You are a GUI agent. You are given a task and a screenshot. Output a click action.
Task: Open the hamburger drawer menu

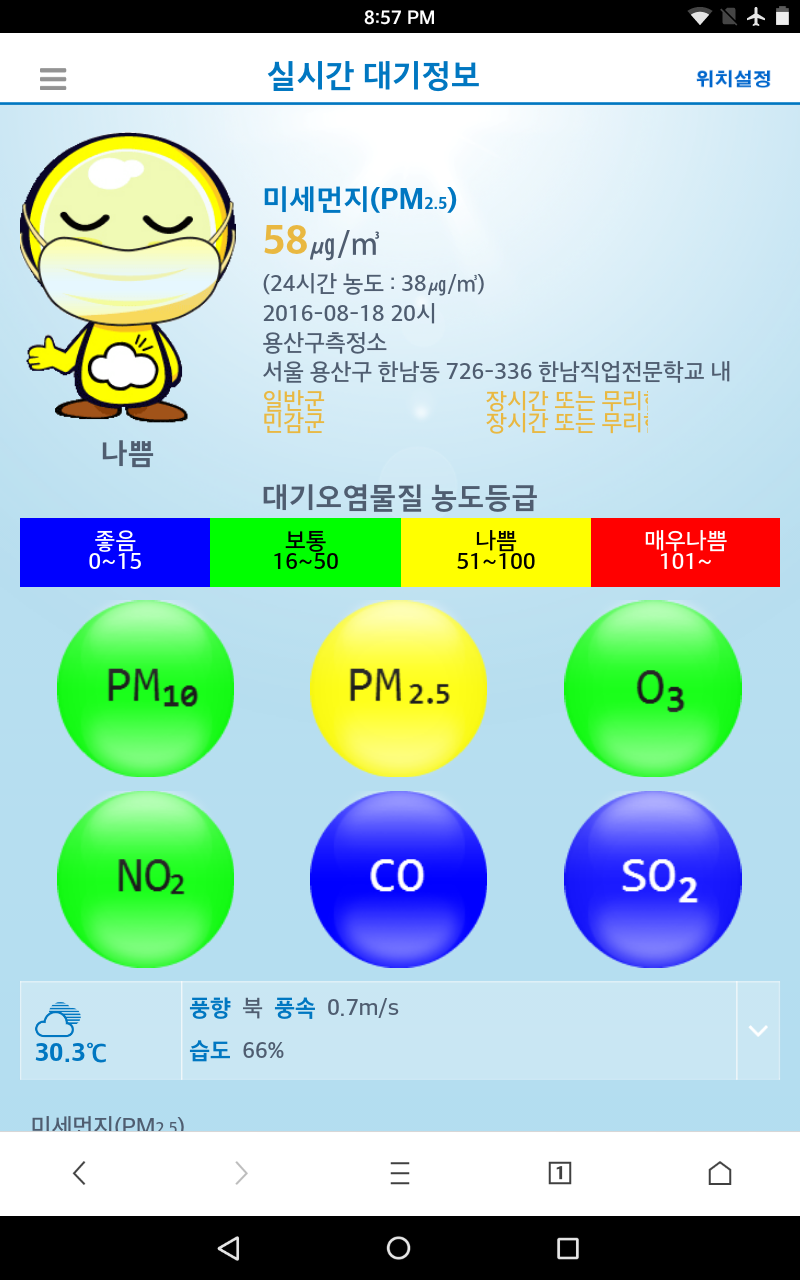click(53, 79)
